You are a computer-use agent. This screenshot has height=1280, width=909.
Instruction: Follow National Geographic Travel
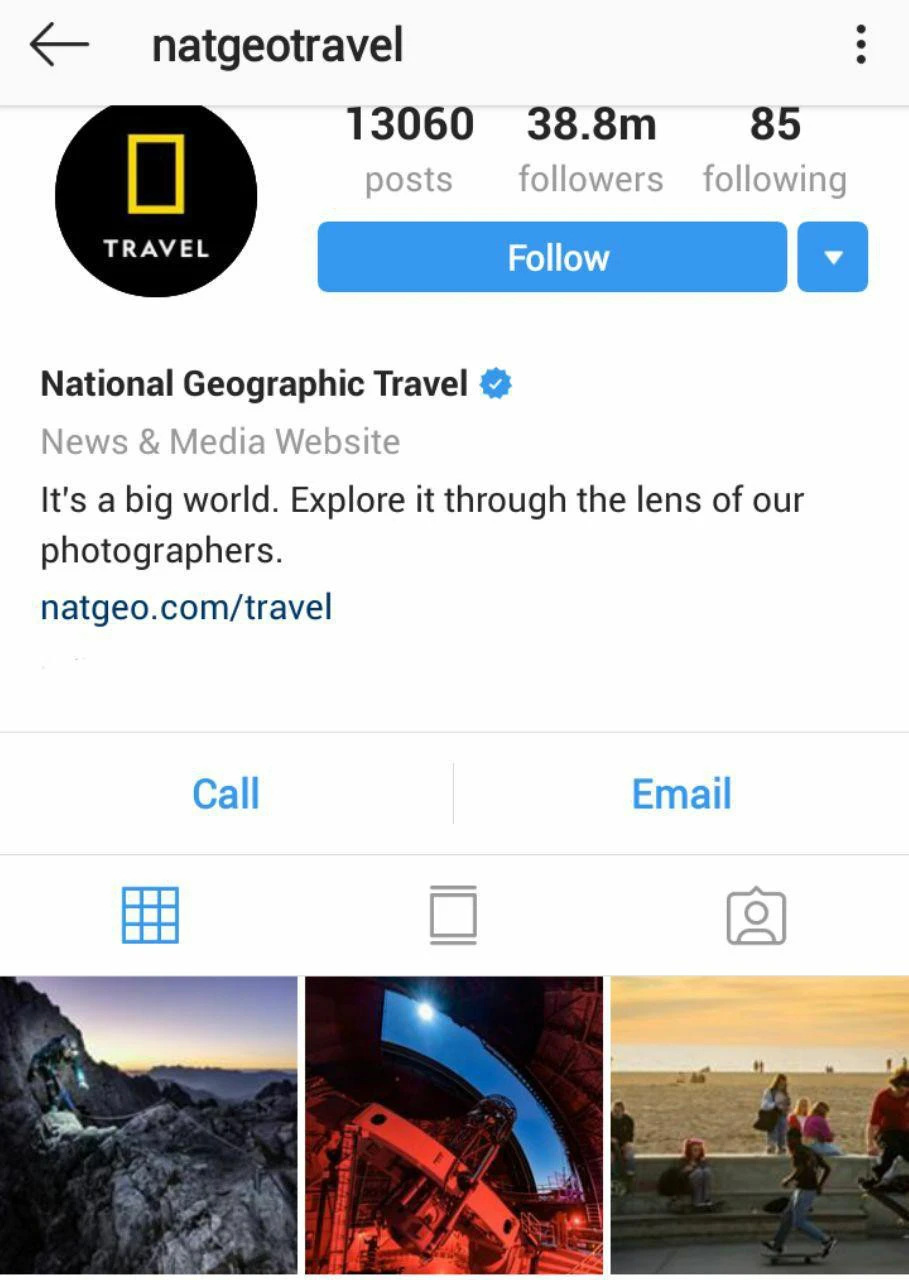[552, 258]
